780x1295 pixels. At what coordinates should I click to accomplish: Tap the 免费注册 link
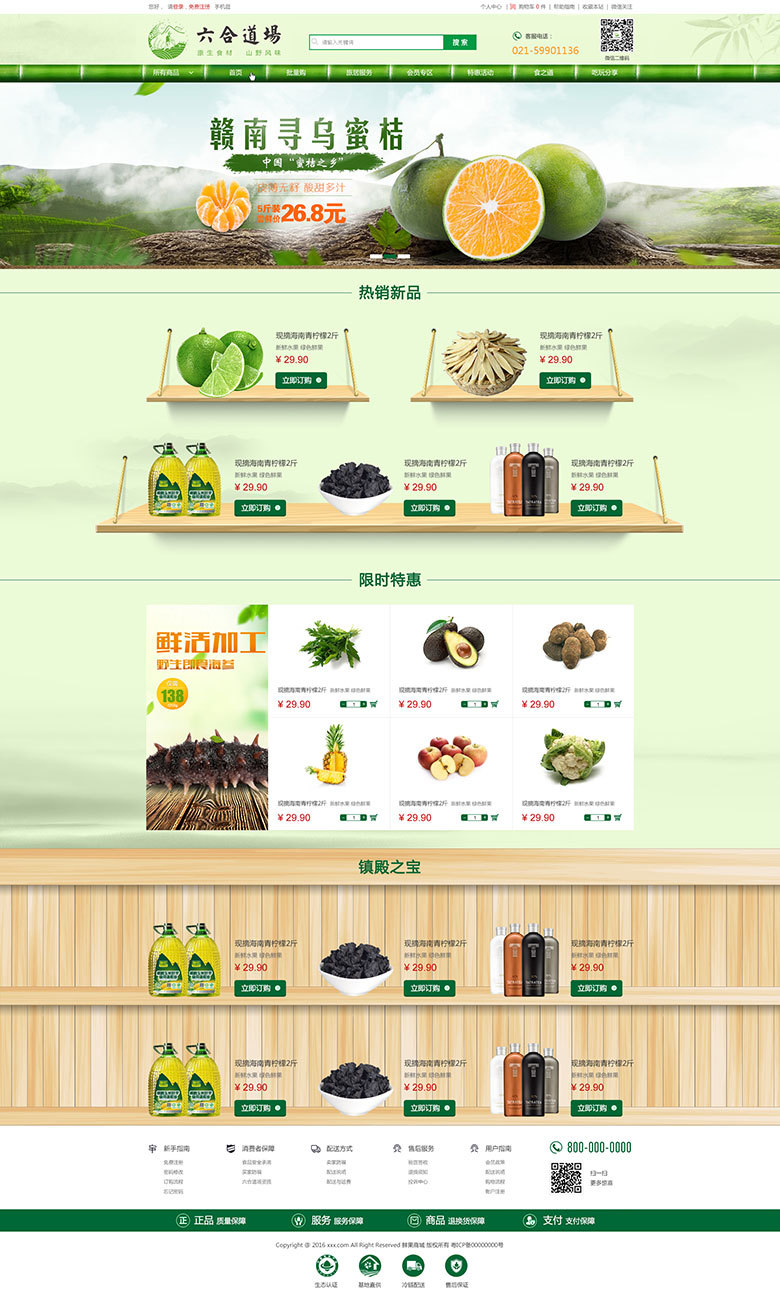tap(199, 6)
